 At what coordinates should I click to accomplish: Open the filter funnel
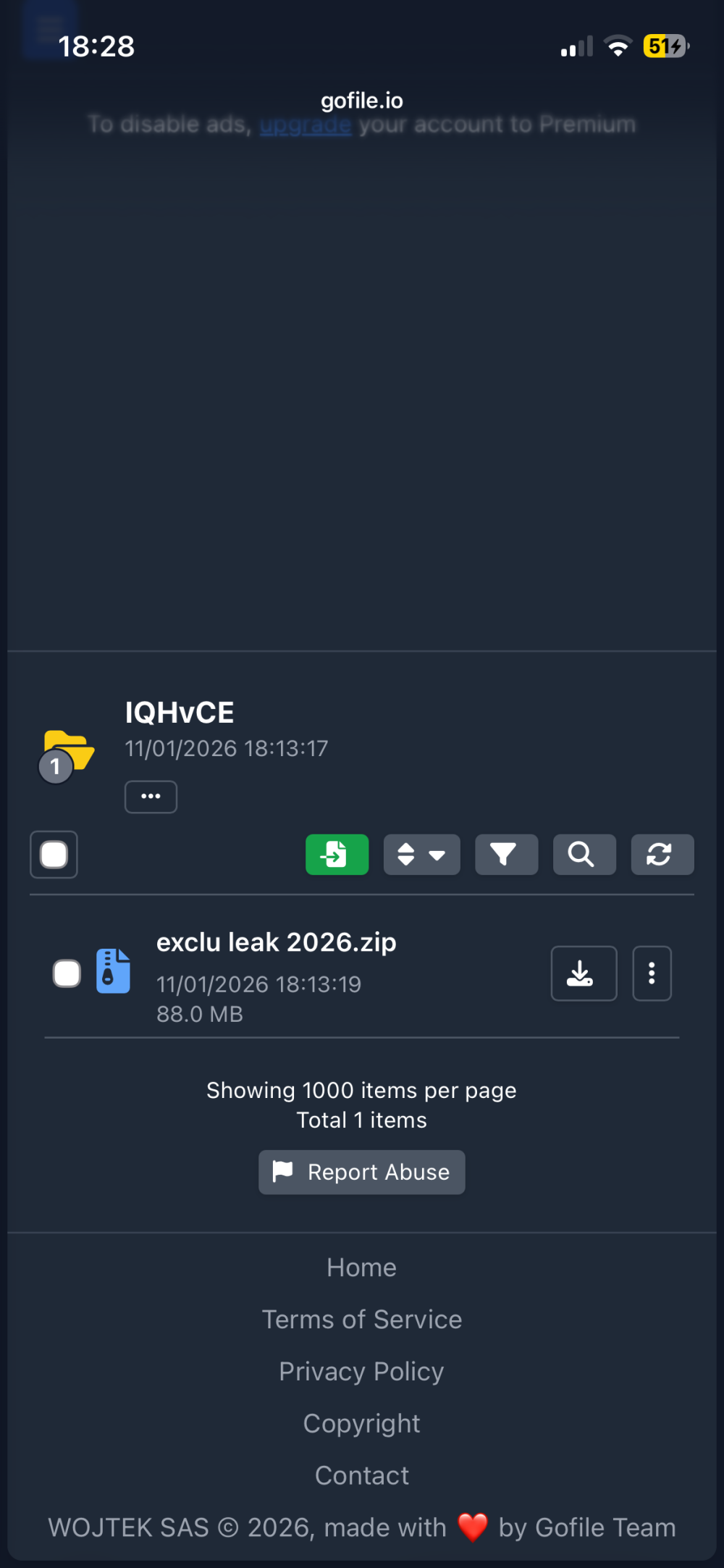point(506,855)
